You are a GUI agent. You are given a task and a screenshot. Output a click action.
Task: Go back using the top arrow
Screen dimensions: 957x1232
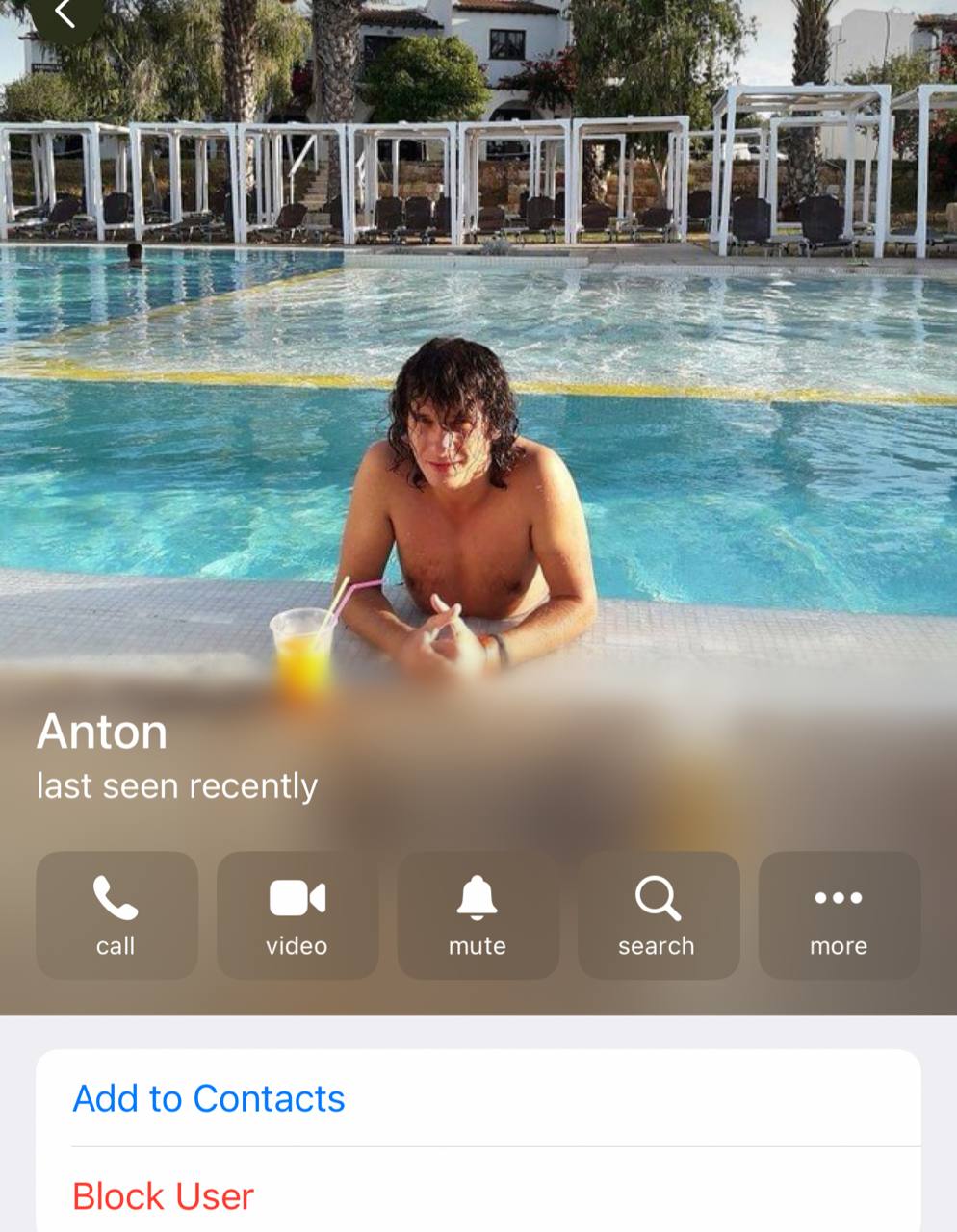(x=65, y=13)
